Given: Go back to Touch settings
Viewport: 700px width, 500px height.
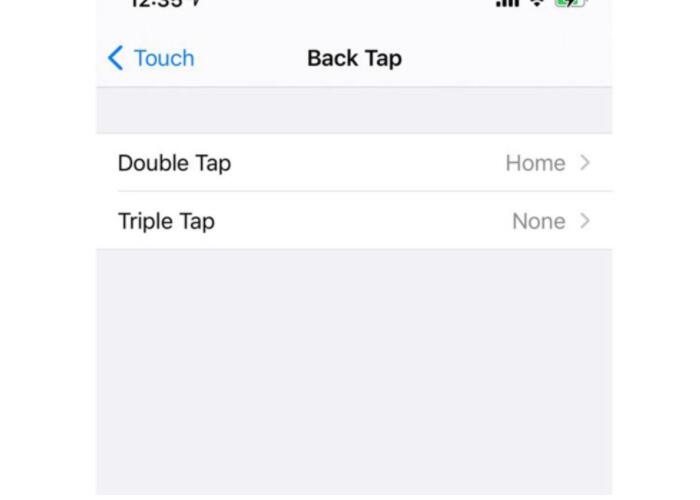Looking at the screenshot, I should click(152, 58).
